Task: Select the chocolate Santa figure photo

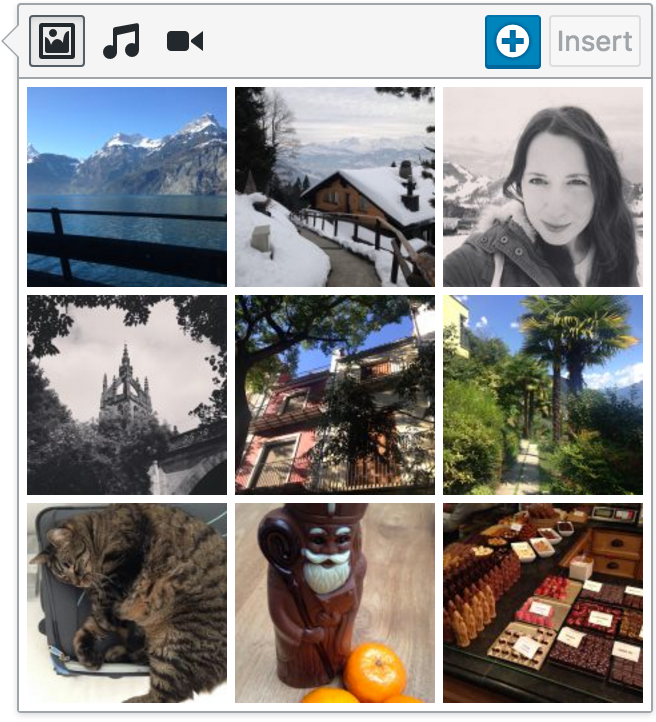Action: (x=335, y=603)
